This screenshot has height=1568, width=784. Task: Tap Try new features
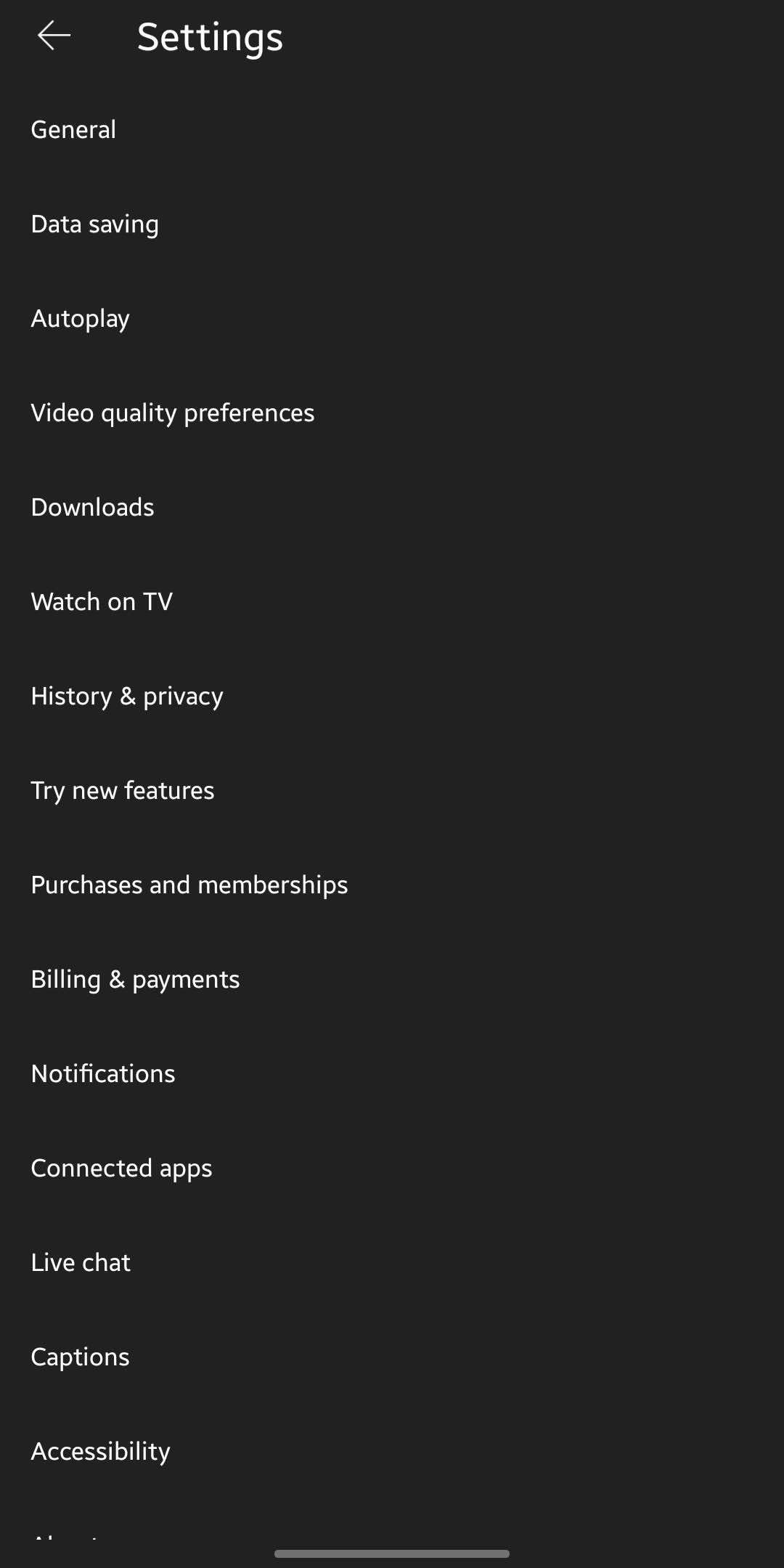click(123, 790)
